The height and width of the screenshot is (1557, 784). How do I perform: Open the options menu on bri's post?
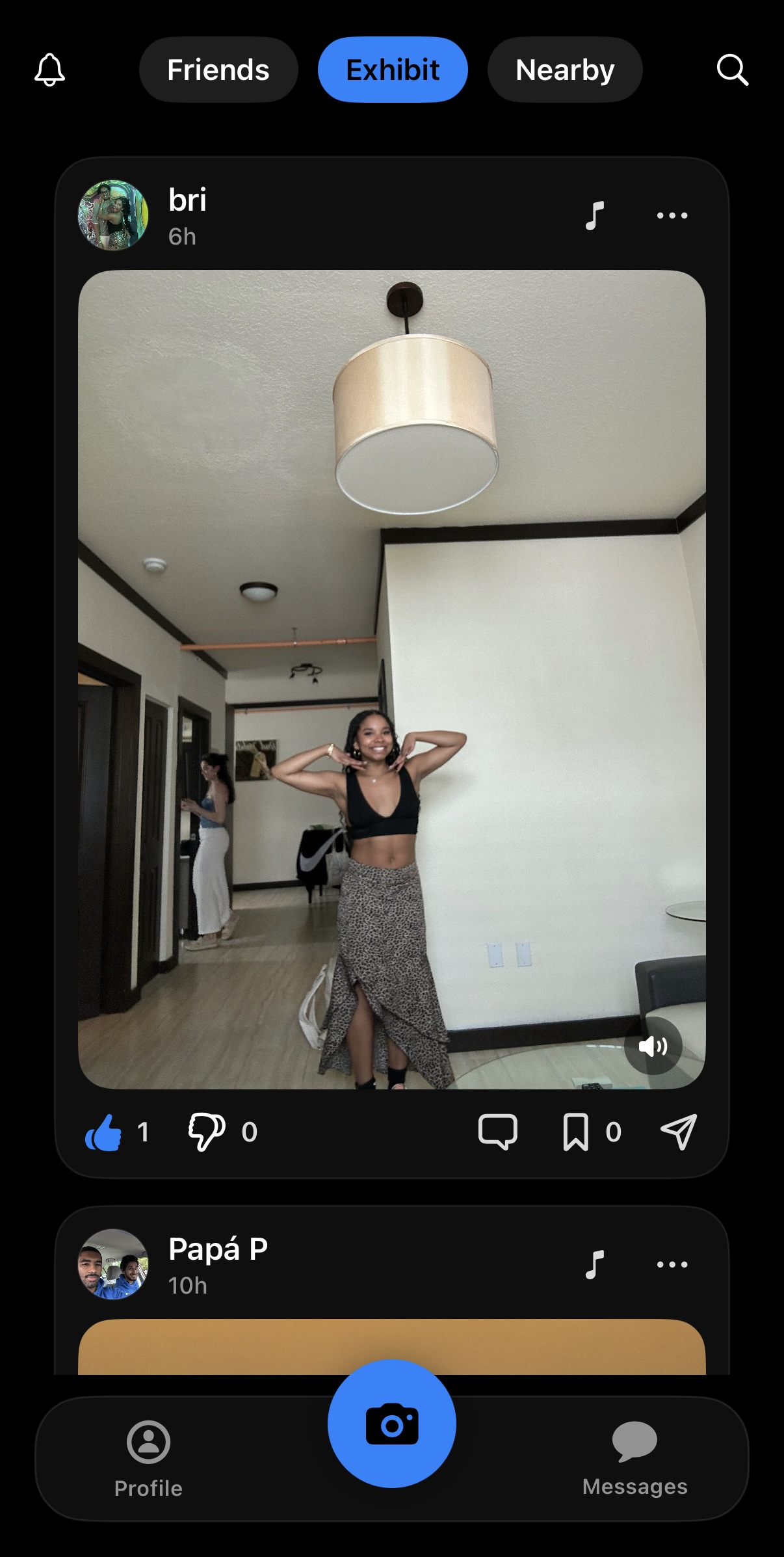coord(670,215)
